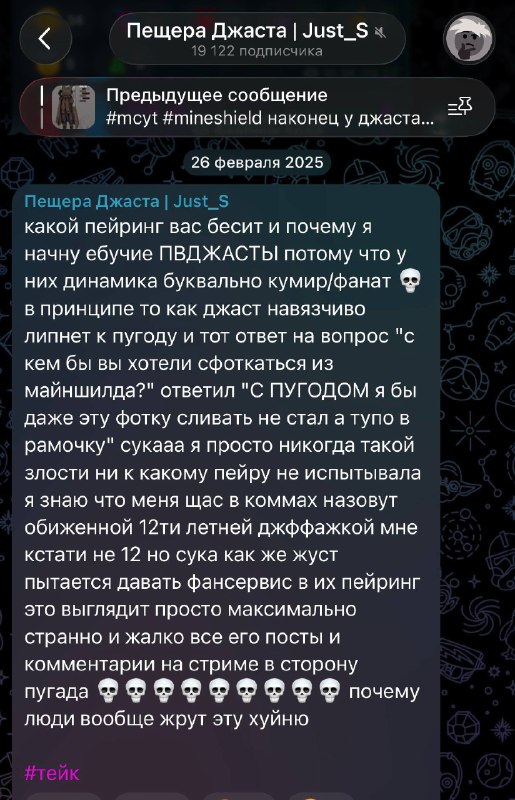Go back using the back arrow
Image resolution: width=515 pixels, height=800 pixels.
pos(45,38)
